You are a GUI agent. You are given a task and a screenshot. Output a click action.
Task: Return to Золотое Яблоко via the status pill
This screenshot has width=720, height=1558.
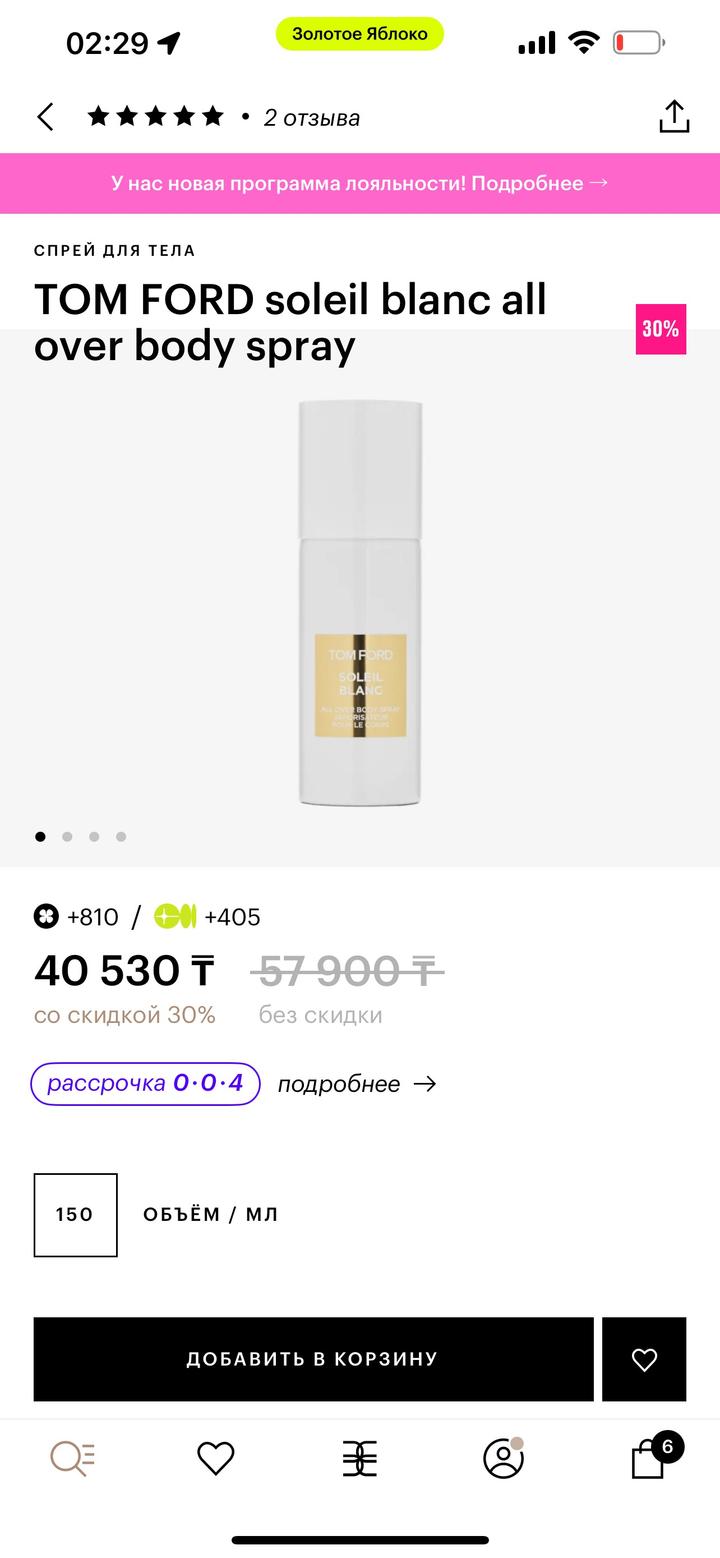pyautogui.click(x=359, y=34)
